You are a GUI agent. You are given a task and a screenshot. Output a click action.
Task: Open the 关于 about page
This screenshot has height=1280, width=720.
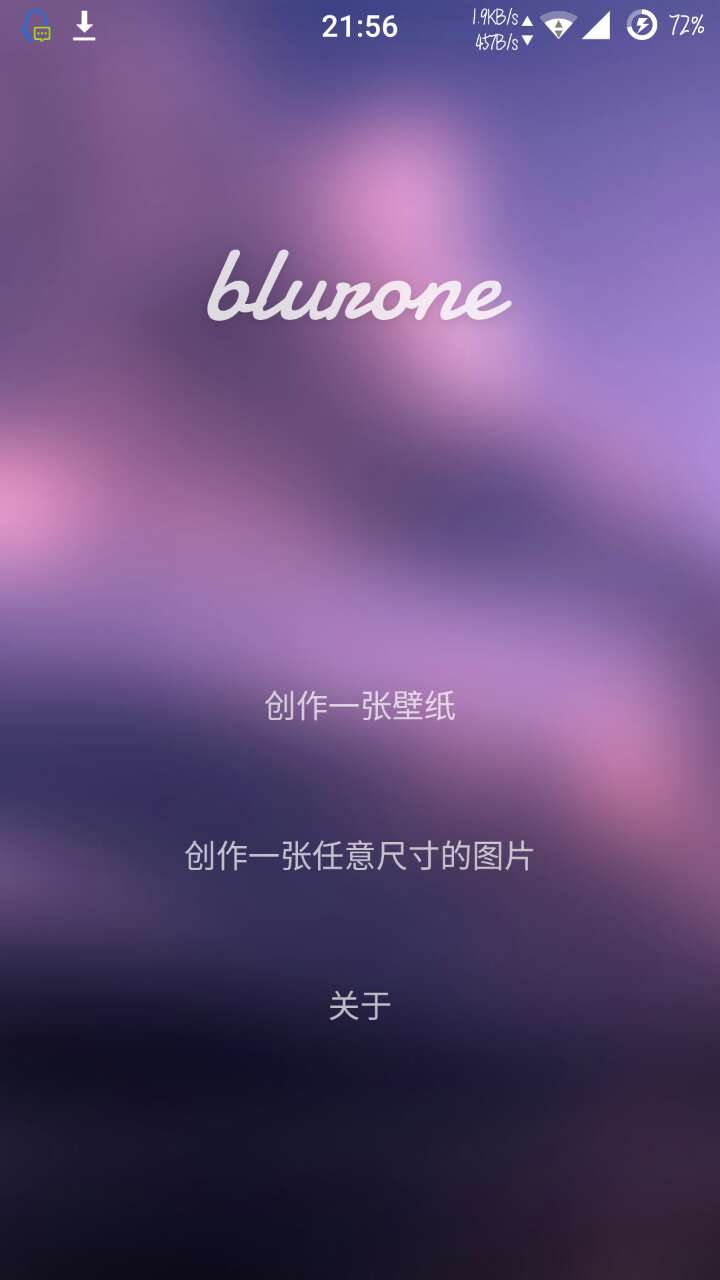(x=360, y=1006)
